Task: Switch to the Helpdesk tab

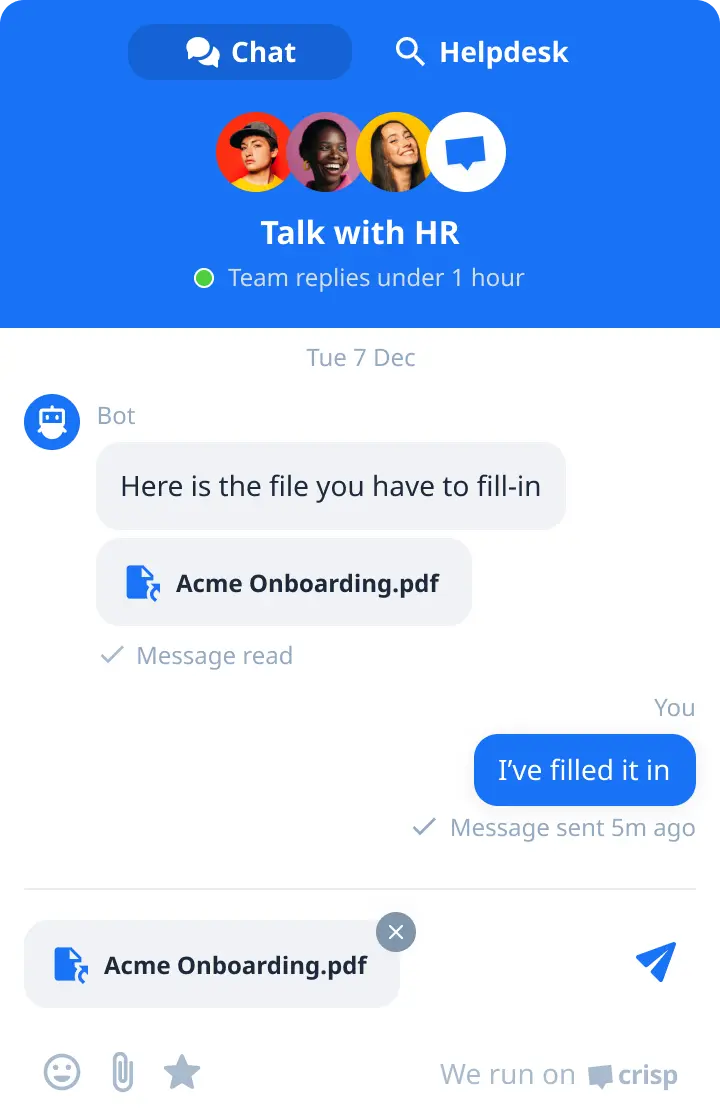Action: click(482, 52)
